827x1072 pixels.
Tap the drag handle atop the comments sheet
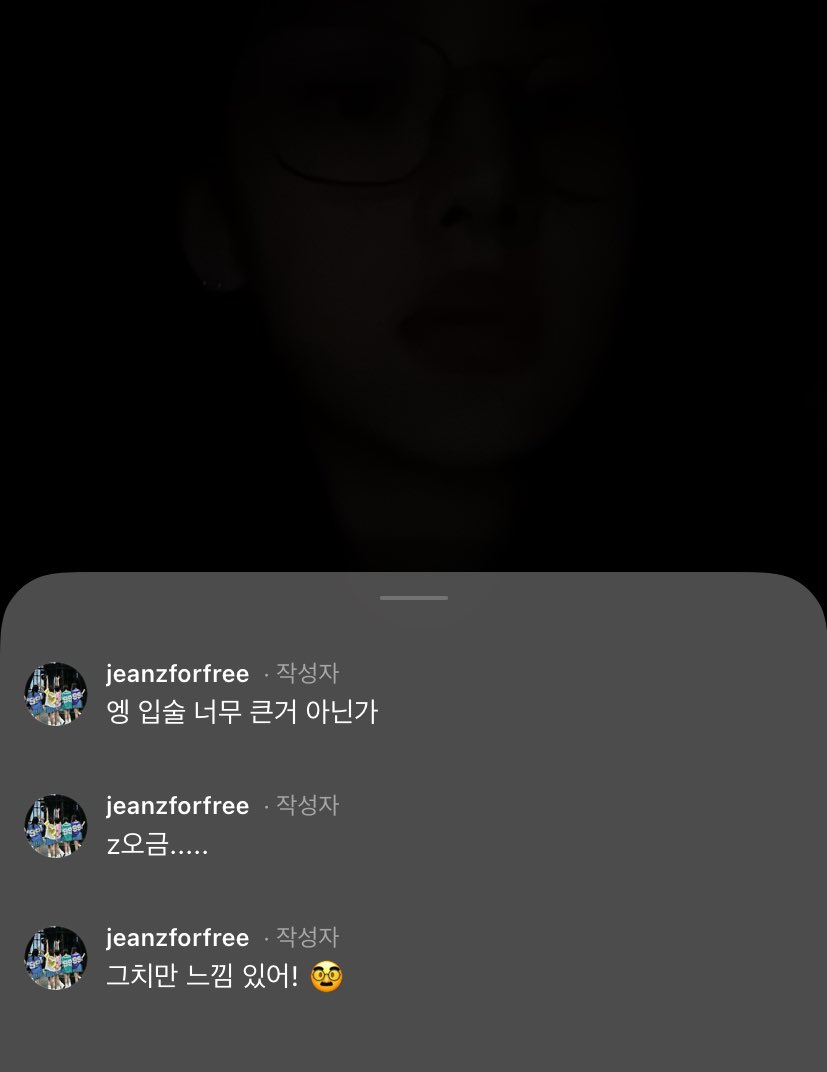click(x=413, y=598)
